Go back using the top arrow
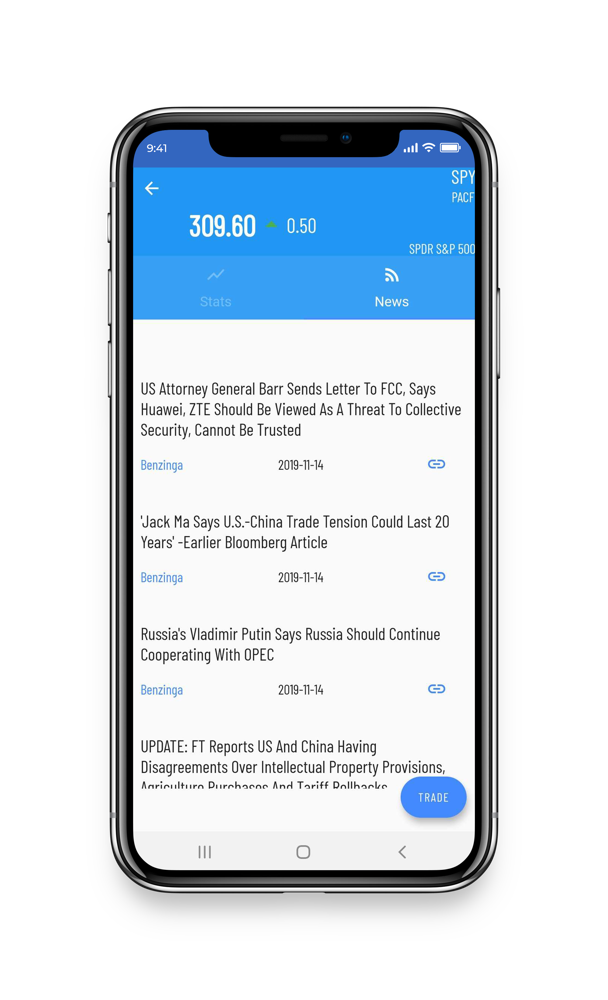Image resolution: width=608 pixels, height=1000 pixels. (152, 188)
